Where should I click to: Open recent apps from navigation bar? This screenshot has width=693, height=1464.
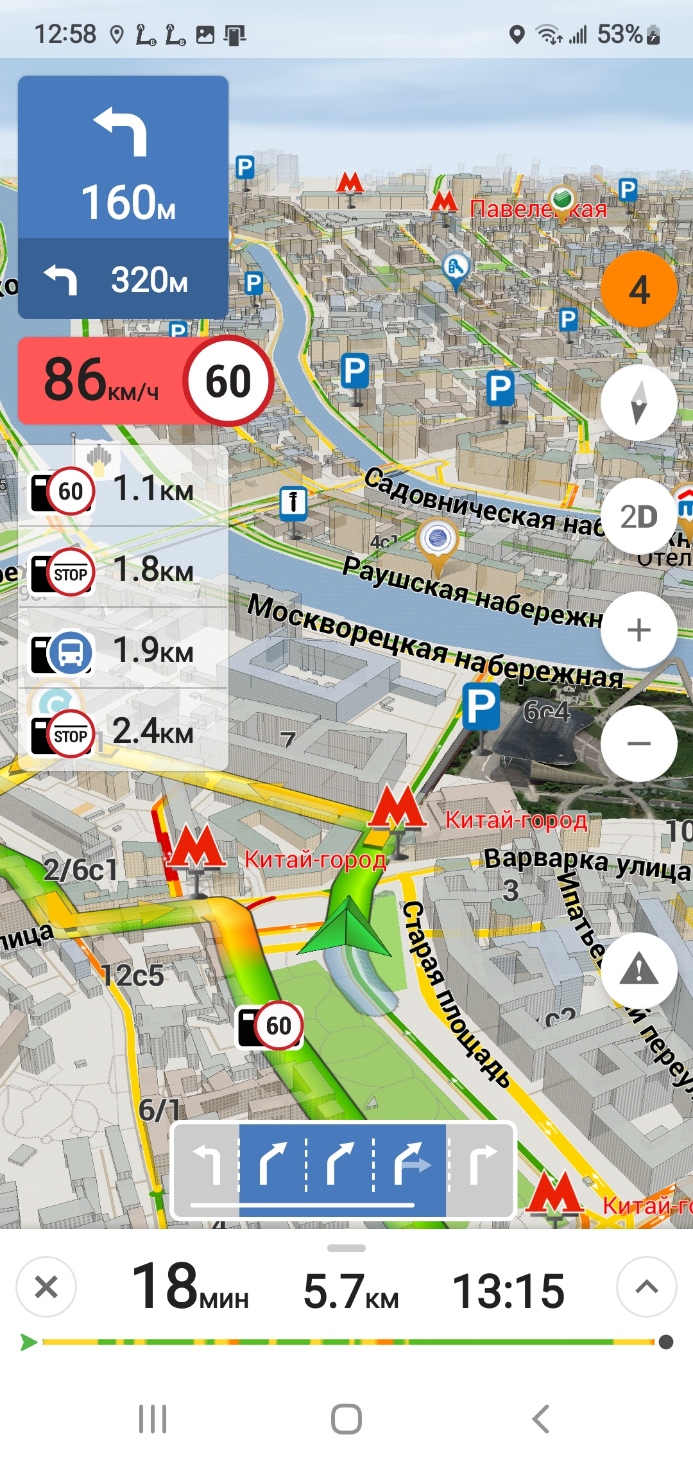tap(152, 1418)
